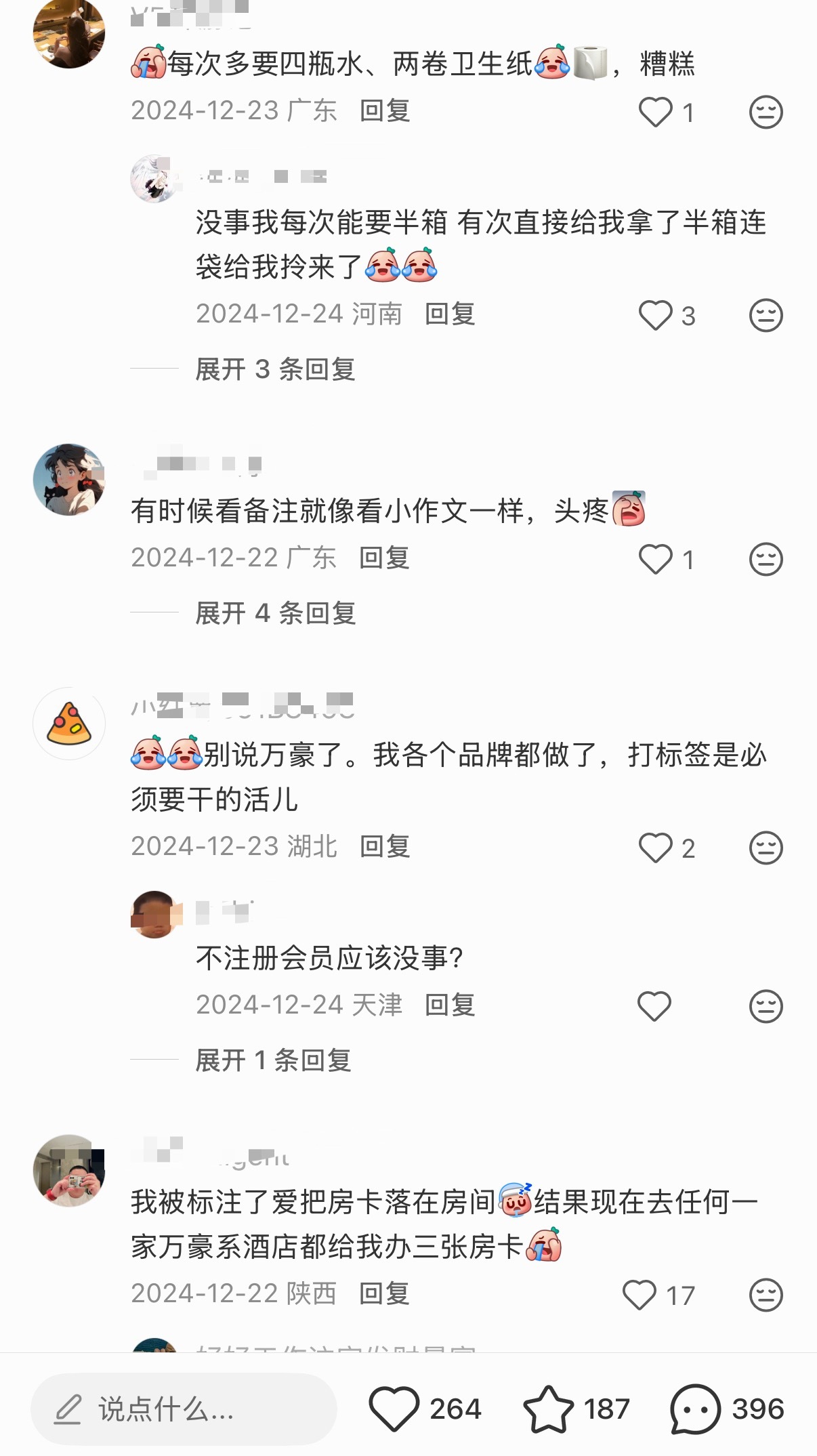Click the smiley icon on the 河南 reply
The width and height of the screenshot is (817, 1456).
point(766,314)
